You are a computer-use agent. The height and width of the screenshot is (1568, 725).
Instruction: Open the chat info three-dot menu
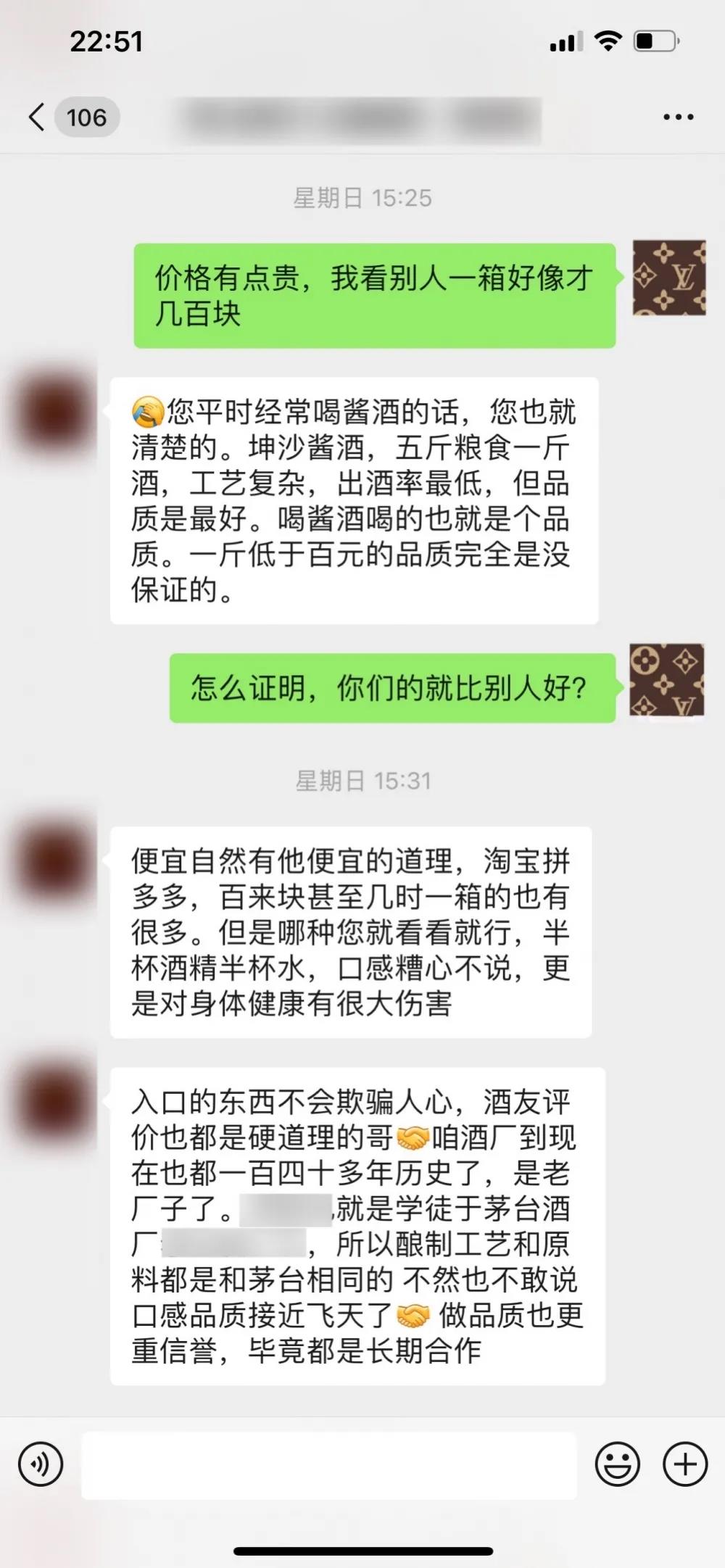coord(678,117)
